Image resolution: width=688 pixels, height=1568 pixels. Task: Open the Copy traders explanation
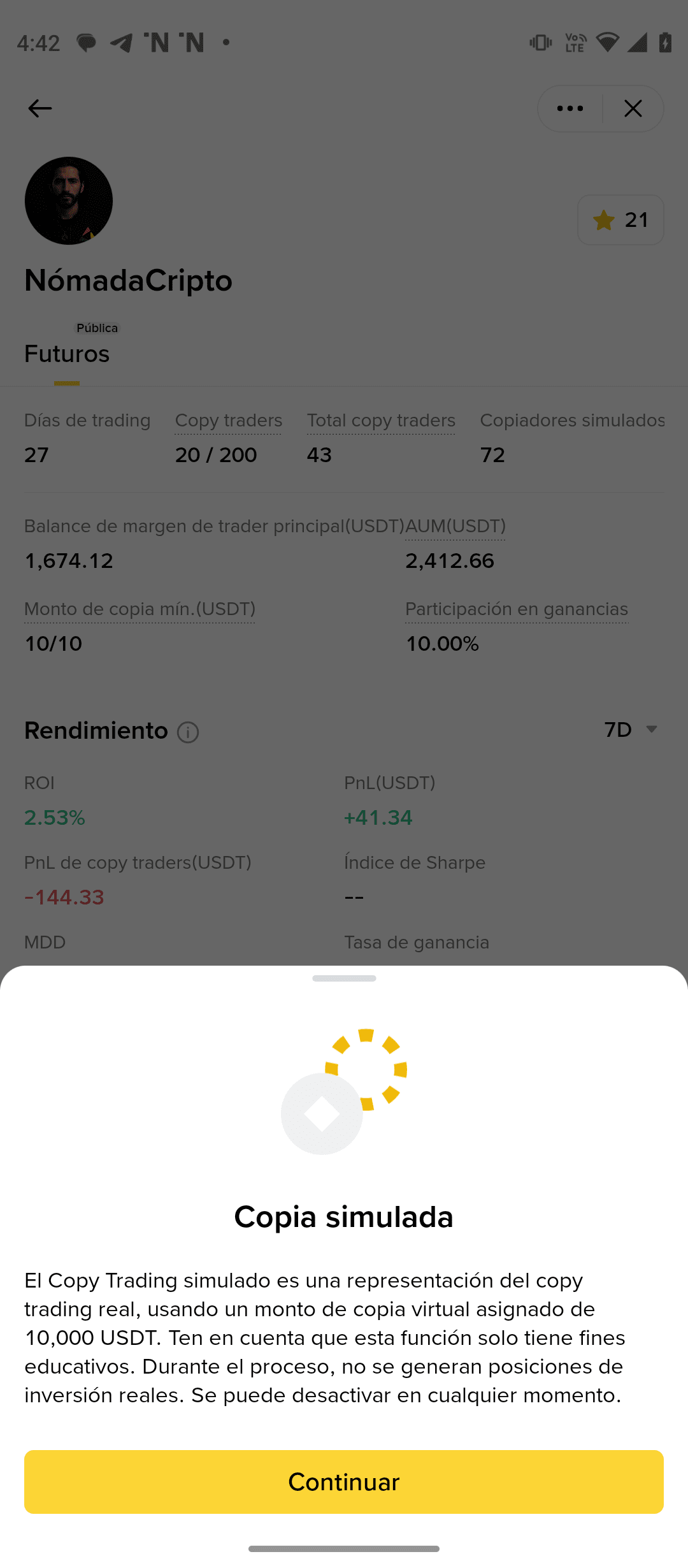pos(228,421)
